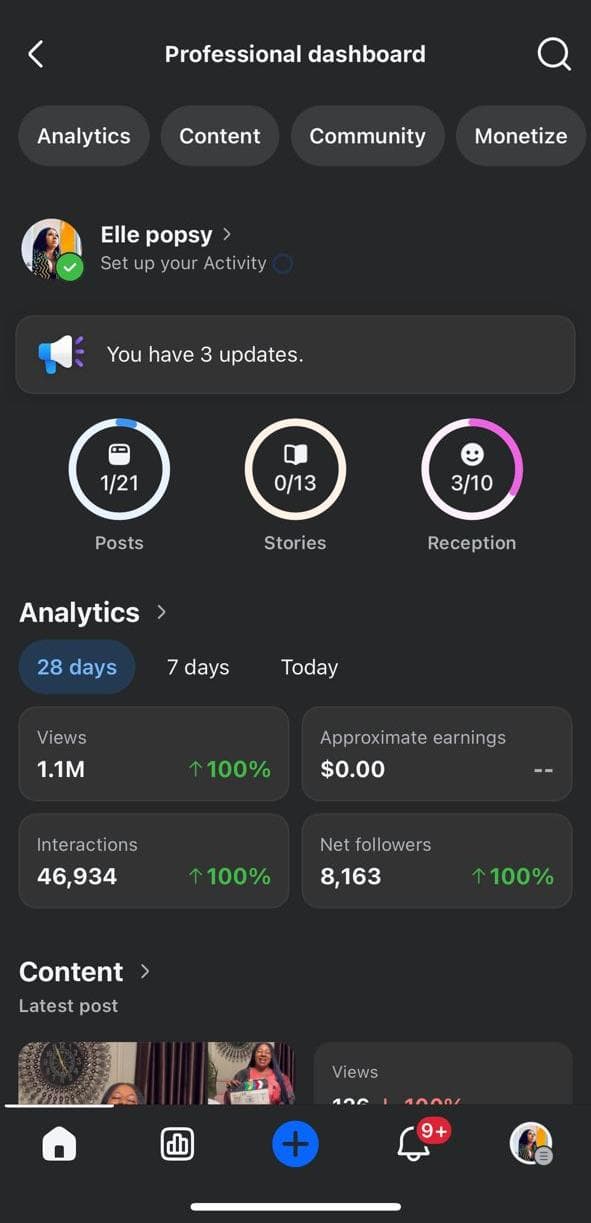
Task: Open the notifications bell
Action: tap(414, 1143)
